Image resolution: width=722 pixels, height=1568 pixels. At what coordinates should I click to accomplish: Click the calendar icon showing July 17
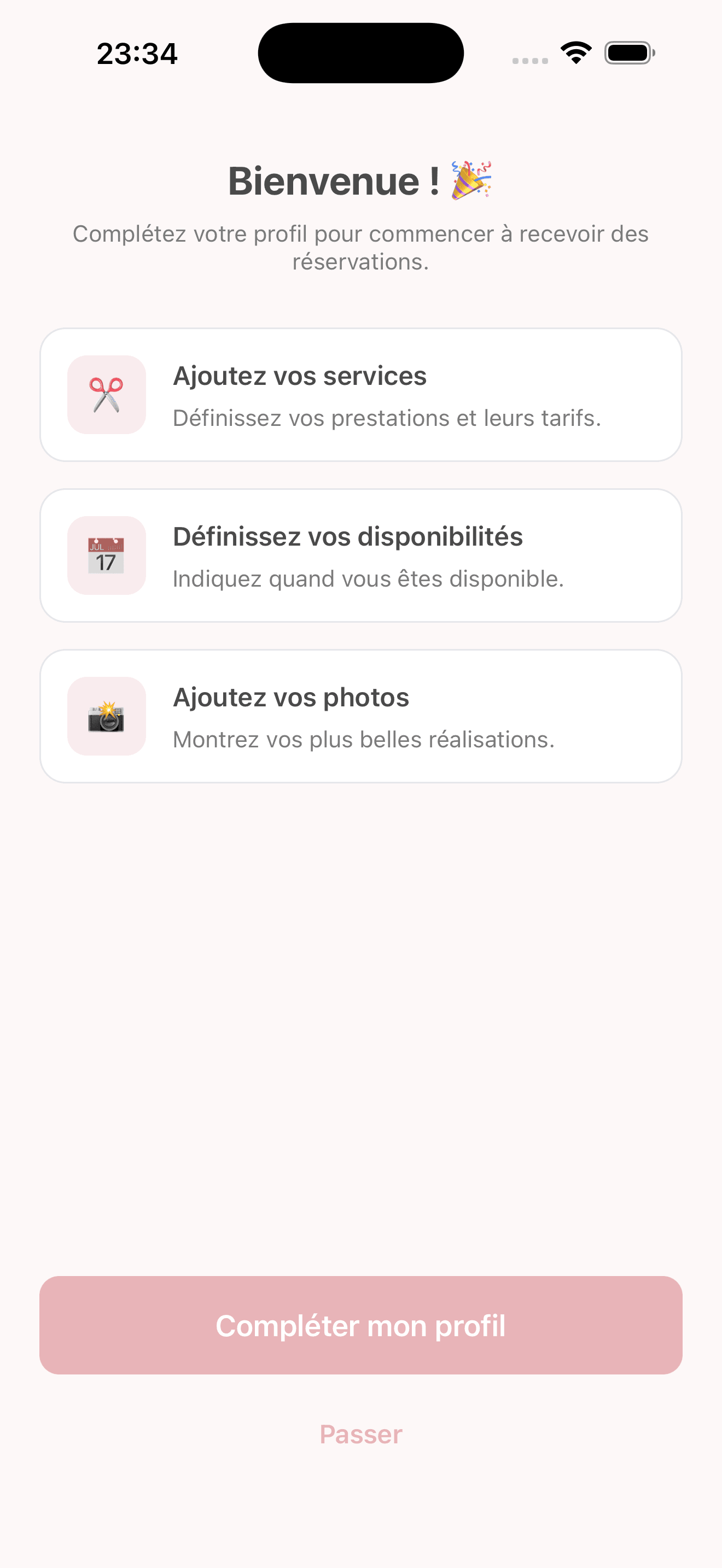coord(107,555)
